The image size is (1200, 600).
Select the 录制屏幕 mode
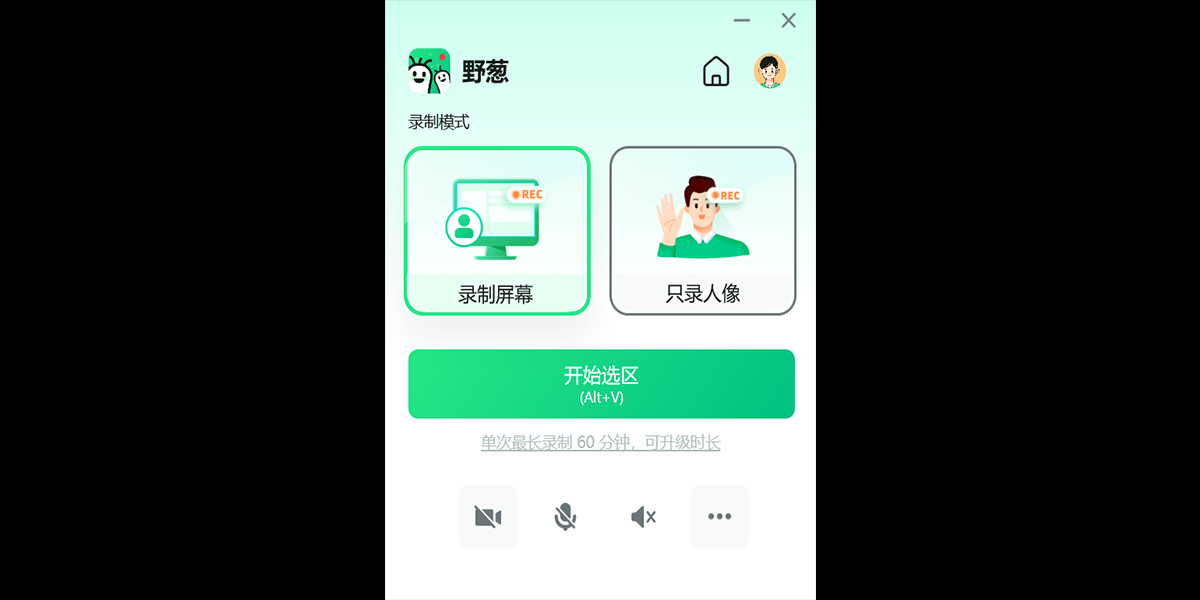click(x=497, y=231)
